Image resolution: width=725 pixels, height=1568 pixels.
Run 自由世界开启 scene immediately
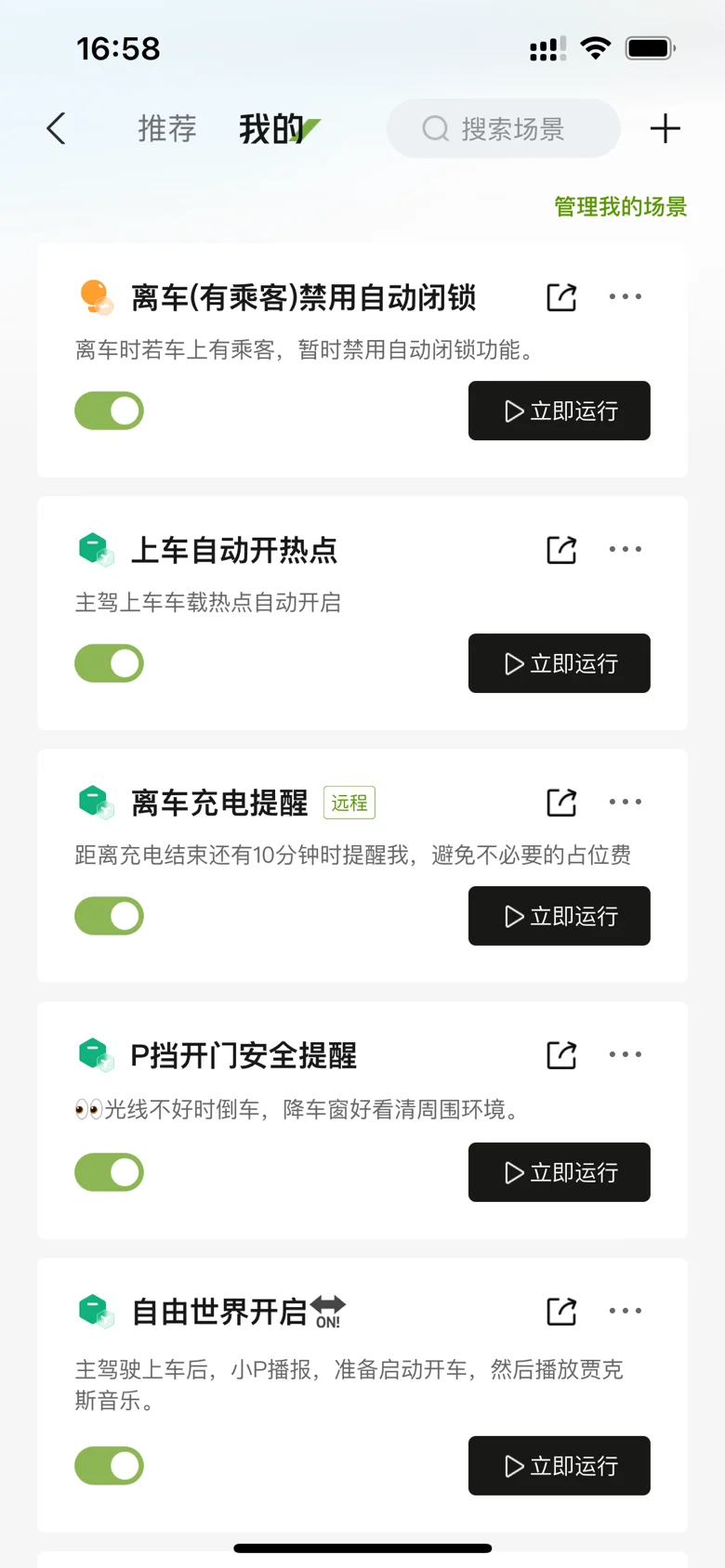pos(559,1466)
